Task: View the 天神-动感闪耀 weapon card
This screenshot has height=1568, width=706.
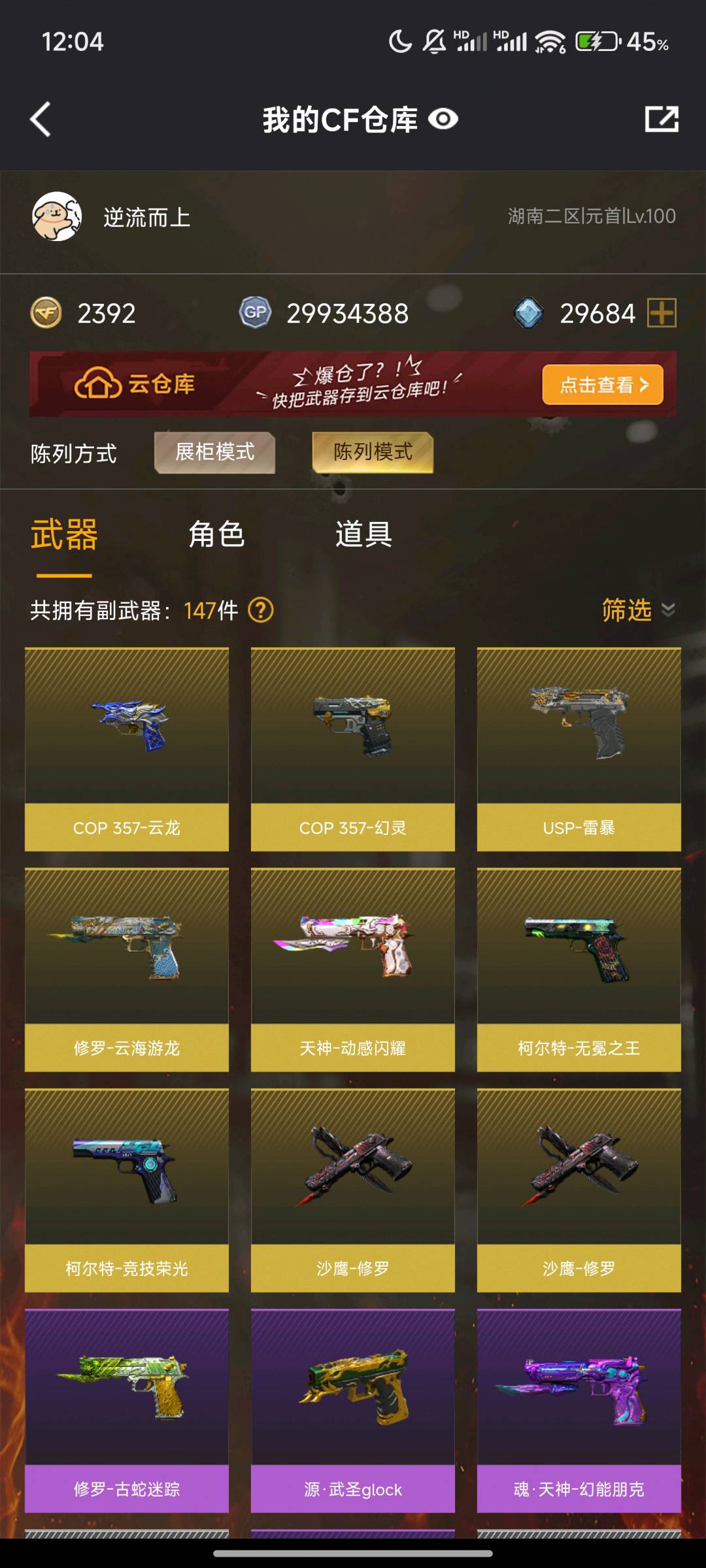Action: tap(353, 969)
